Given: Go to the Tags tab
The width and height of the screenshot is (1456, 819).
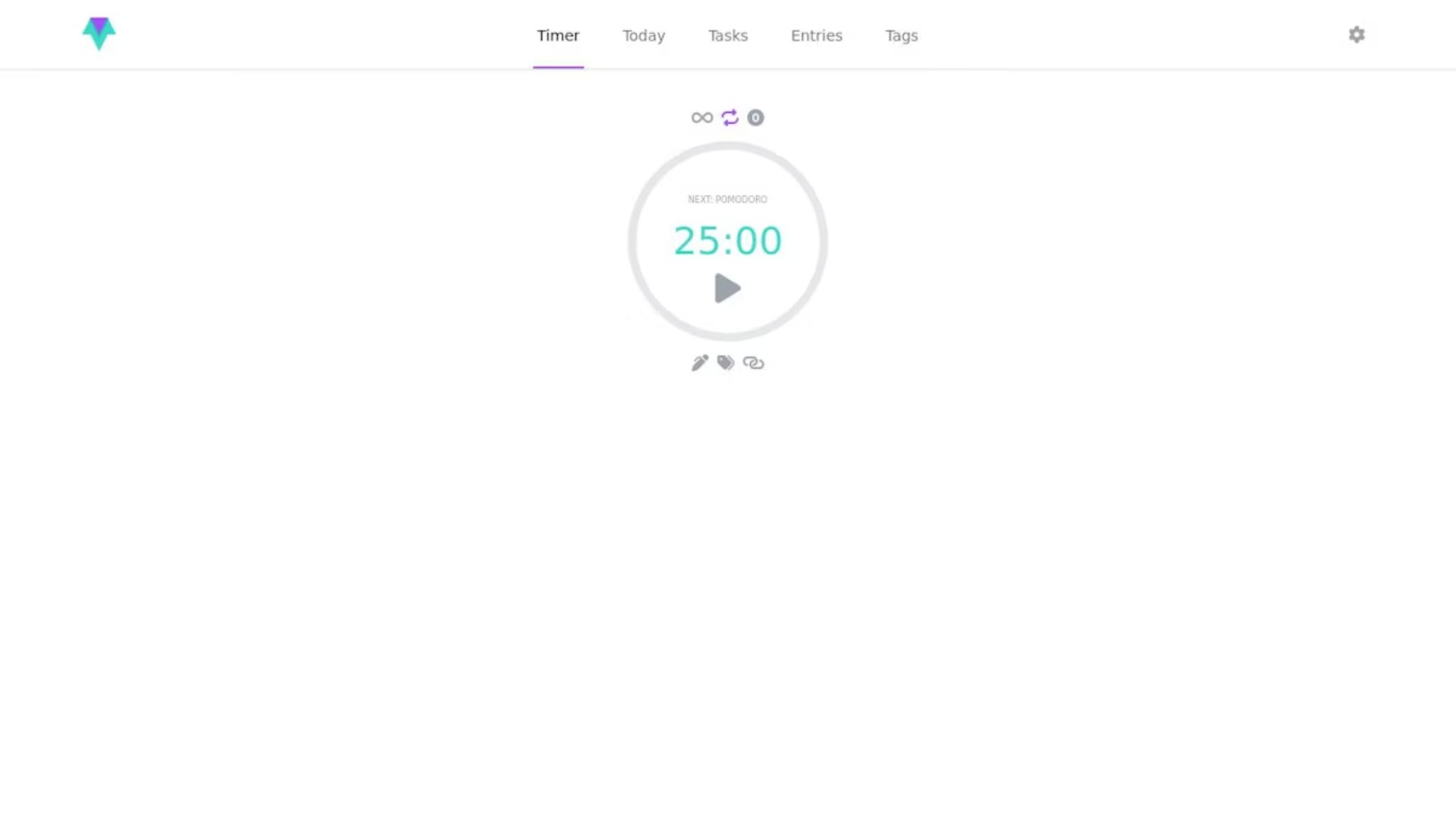Looking at the screenshot, I should point(901,36).
